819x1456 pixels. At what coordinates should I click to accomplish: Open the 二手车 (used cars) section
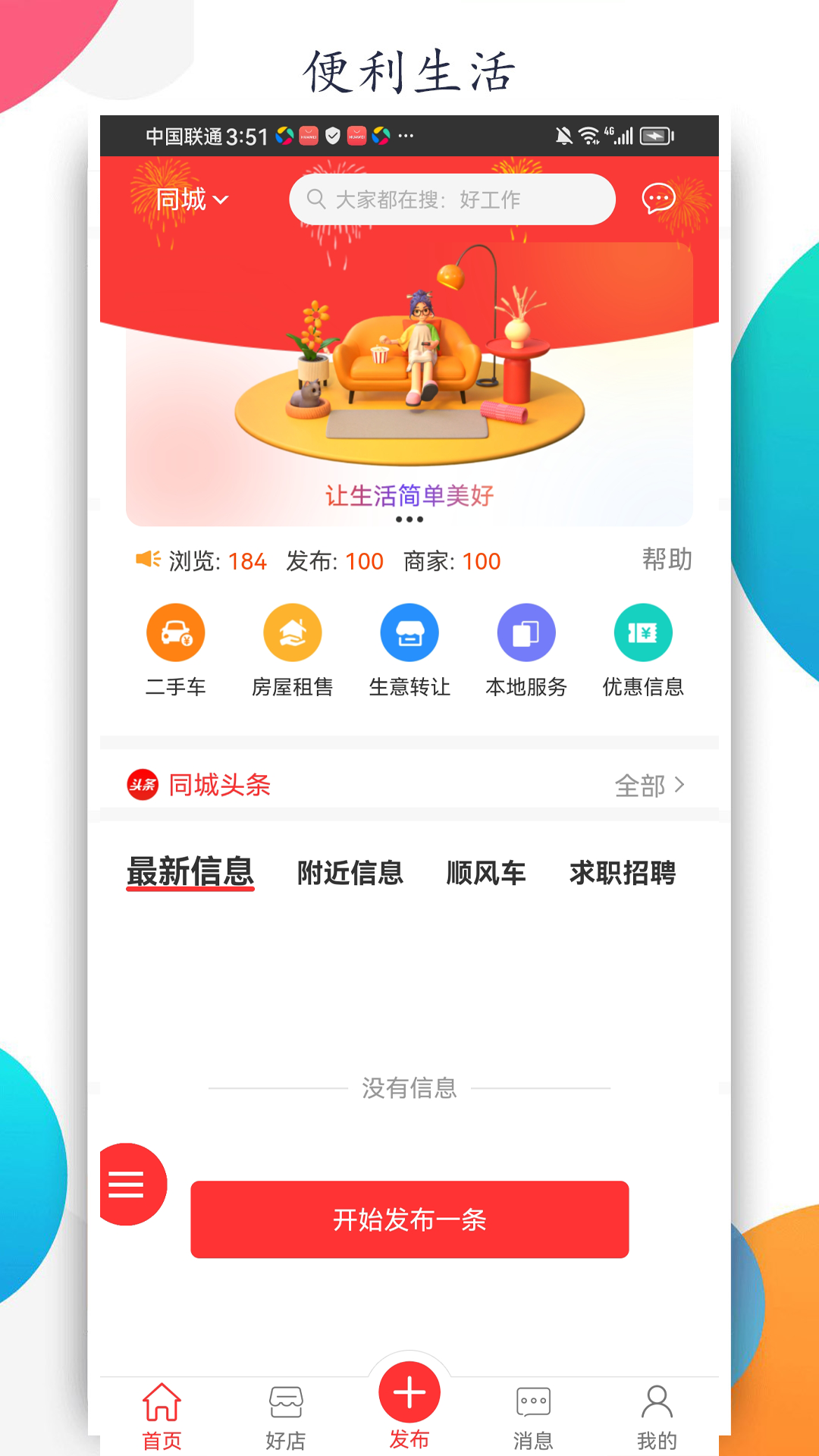(176, 648)
